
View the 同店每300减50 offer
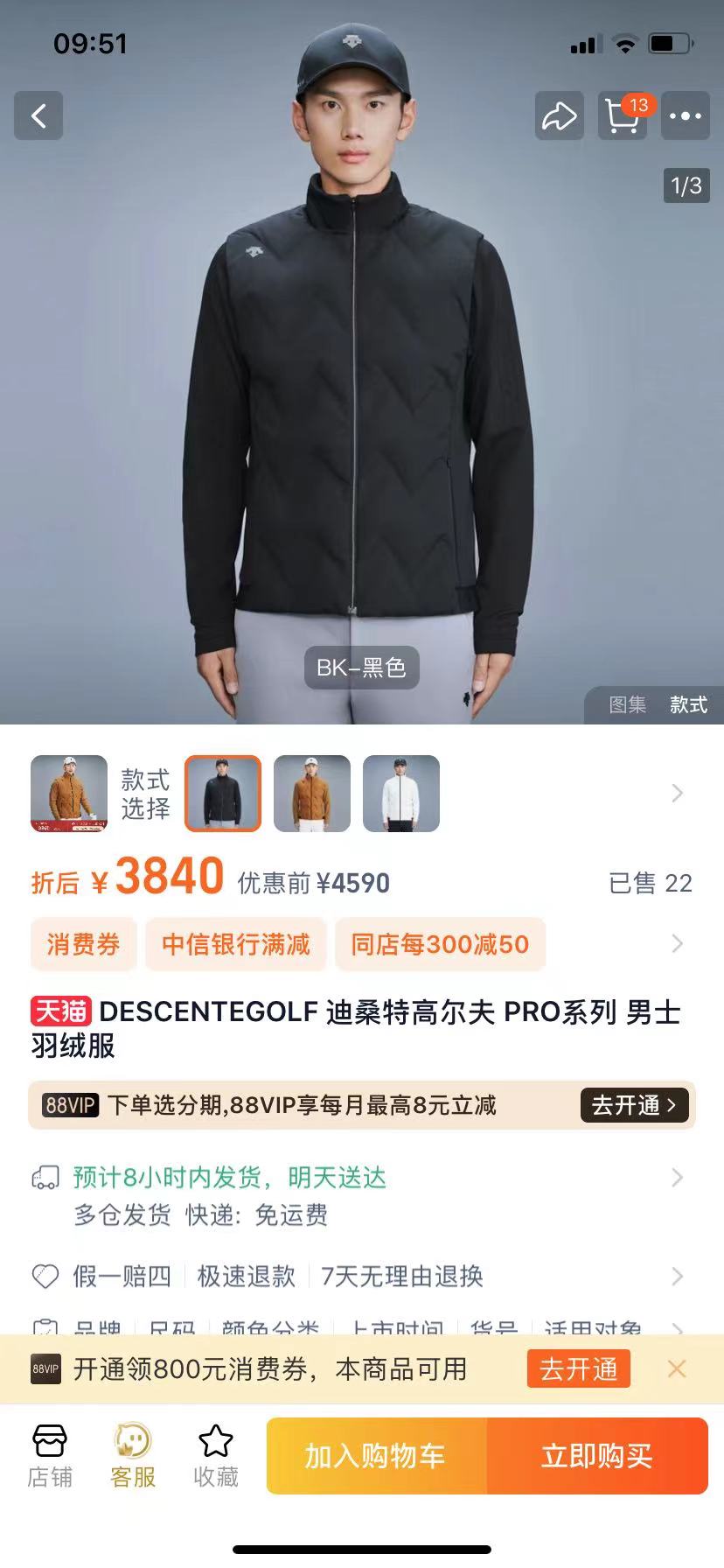(440, 944)
